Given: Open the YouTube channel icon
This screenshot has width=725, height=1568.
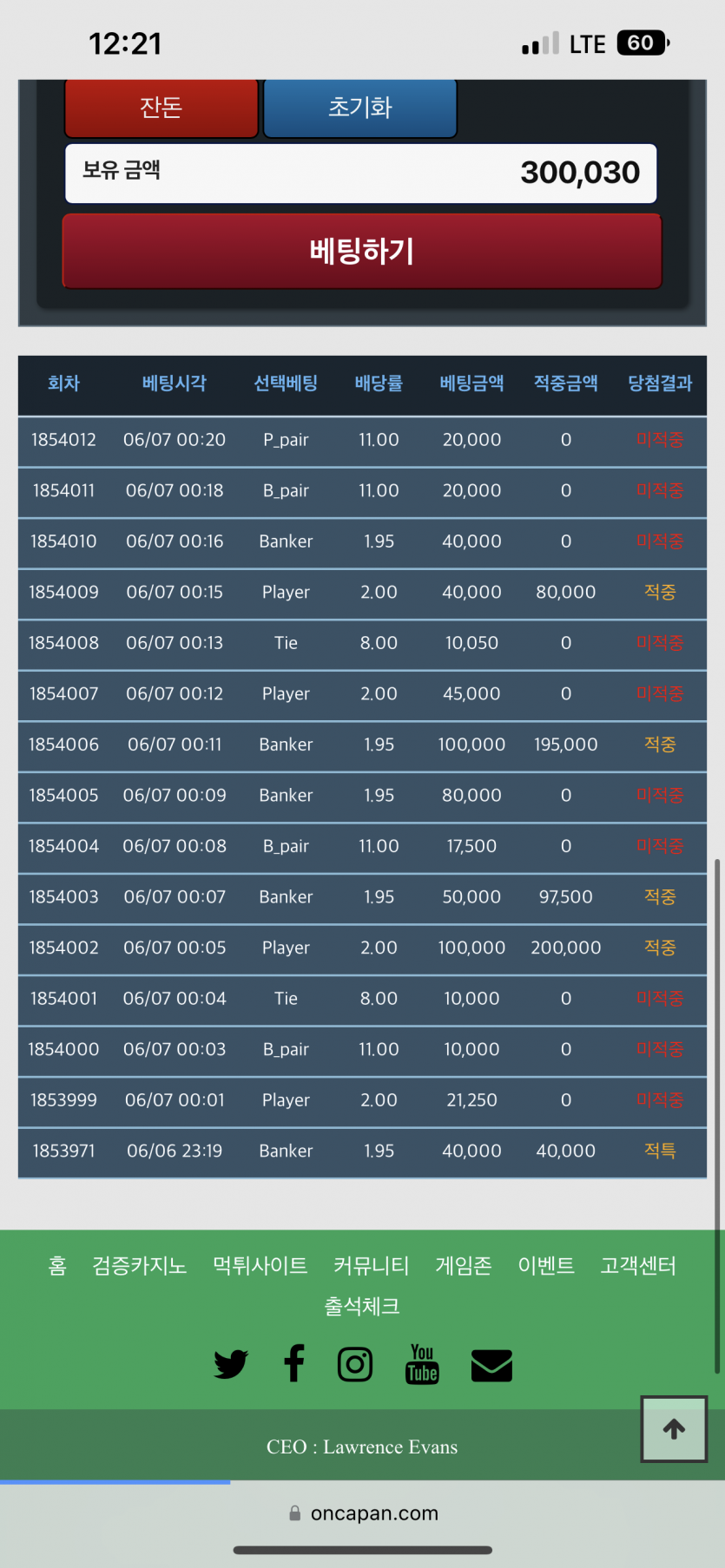Looking at the screenshot, I should (422, 1364).
